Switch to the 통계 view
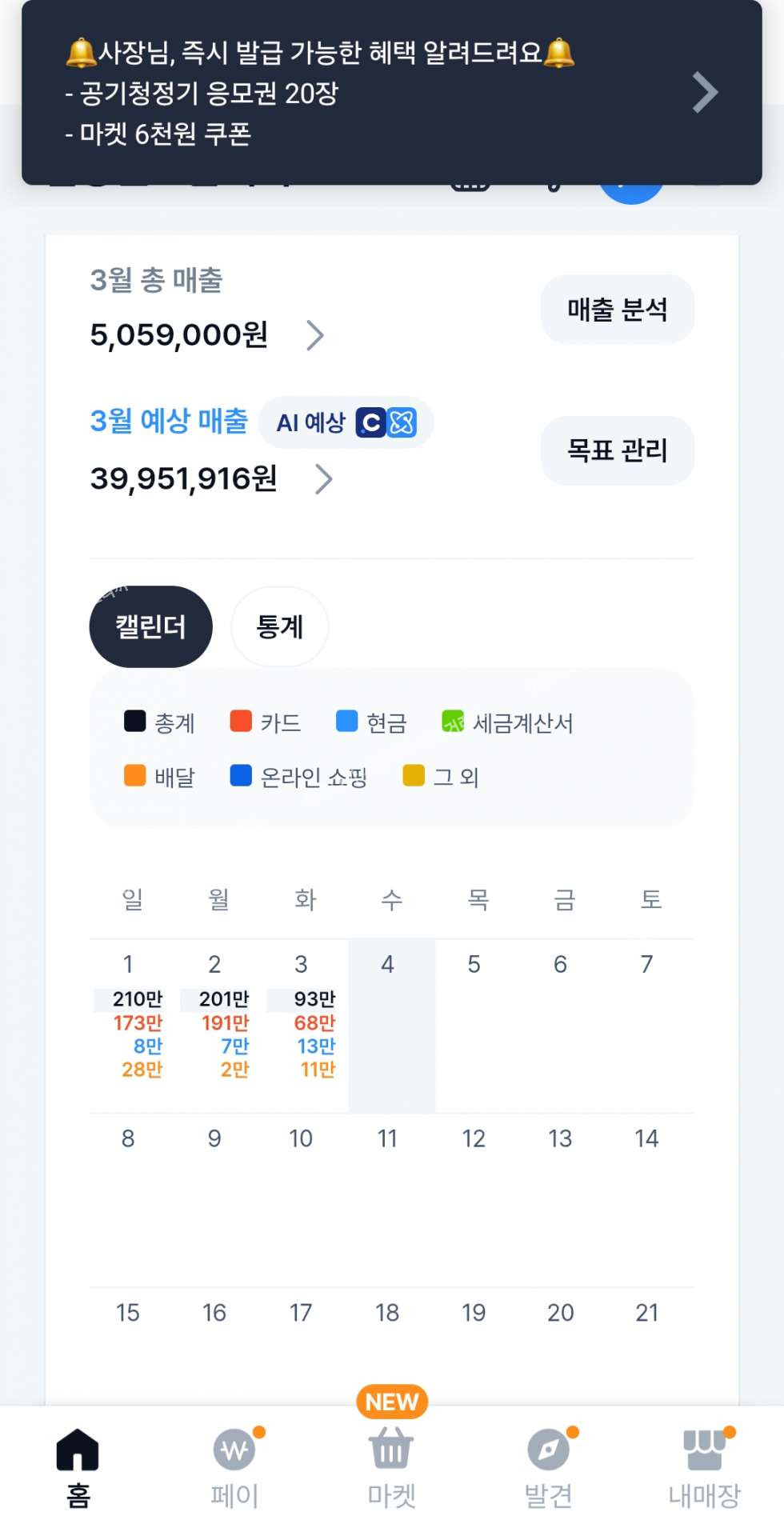The width and height of the screenshot is (784, 1528). (x=279, y=626)
